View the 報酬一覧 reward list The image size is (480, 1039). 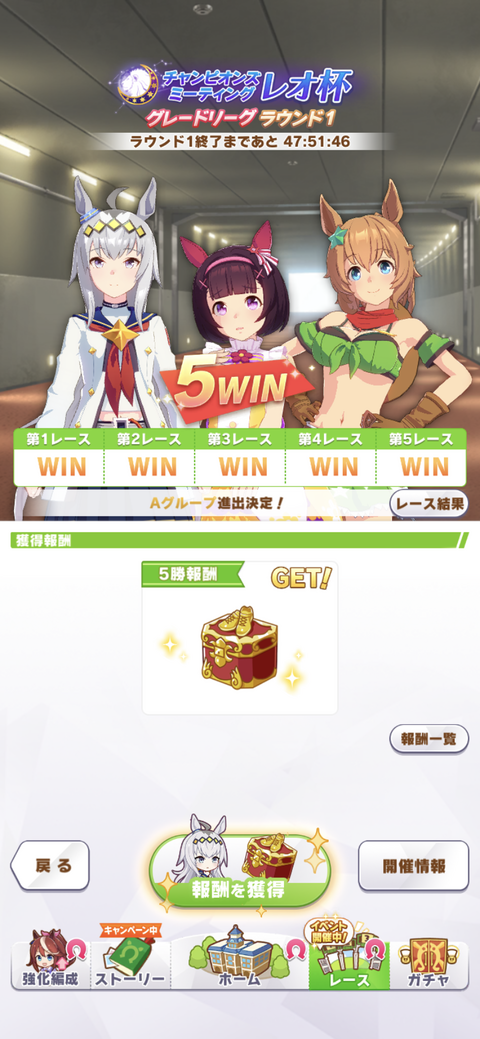429,738
